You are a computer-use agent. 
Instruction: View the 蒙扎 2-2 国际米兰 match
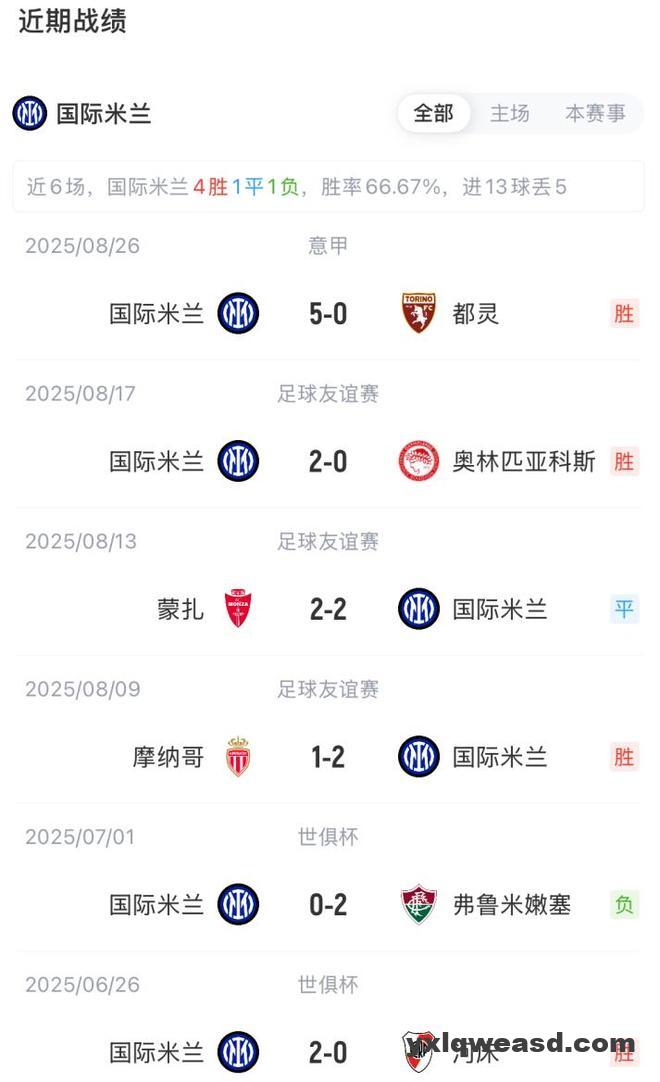328,609
